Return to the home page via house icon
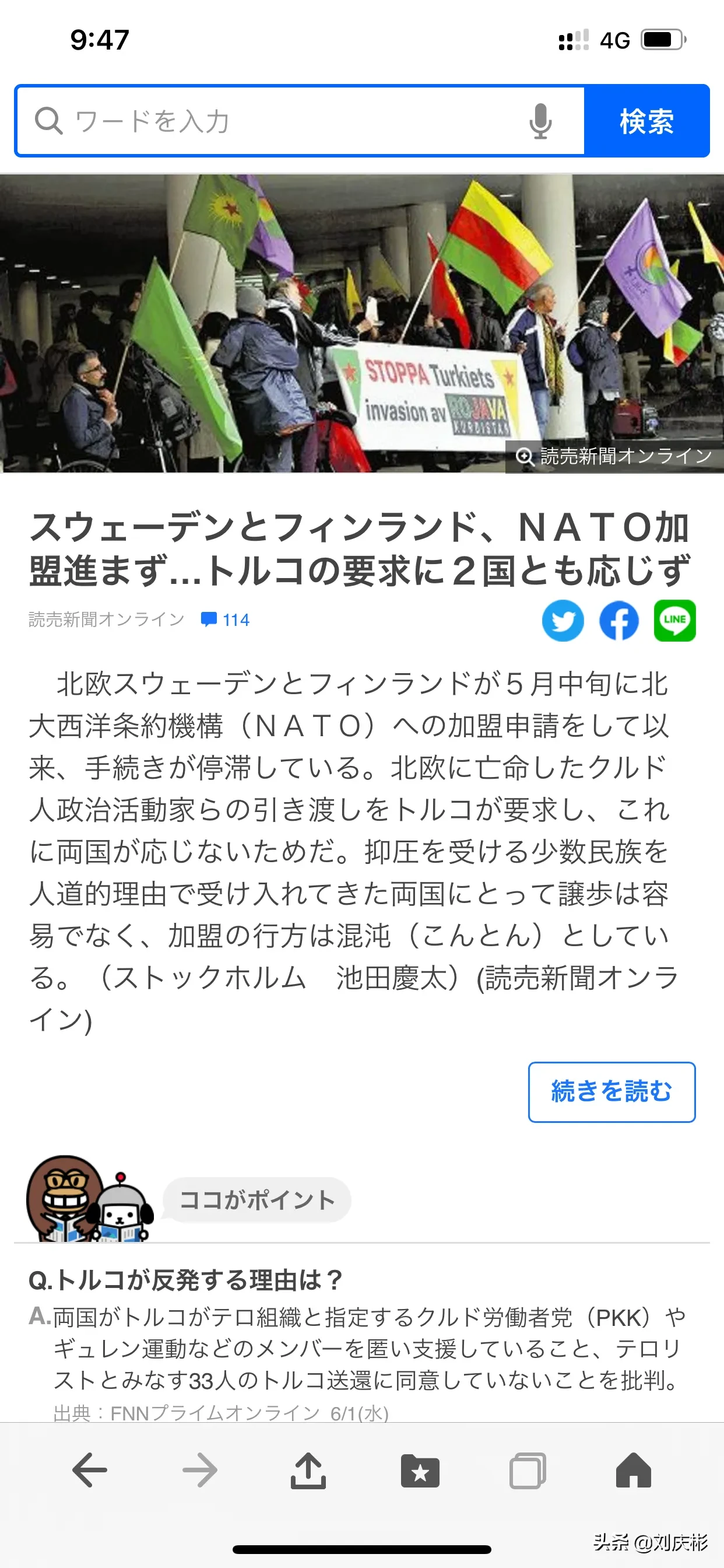Screen dimensions: 724x1568 click(633, 1470)
